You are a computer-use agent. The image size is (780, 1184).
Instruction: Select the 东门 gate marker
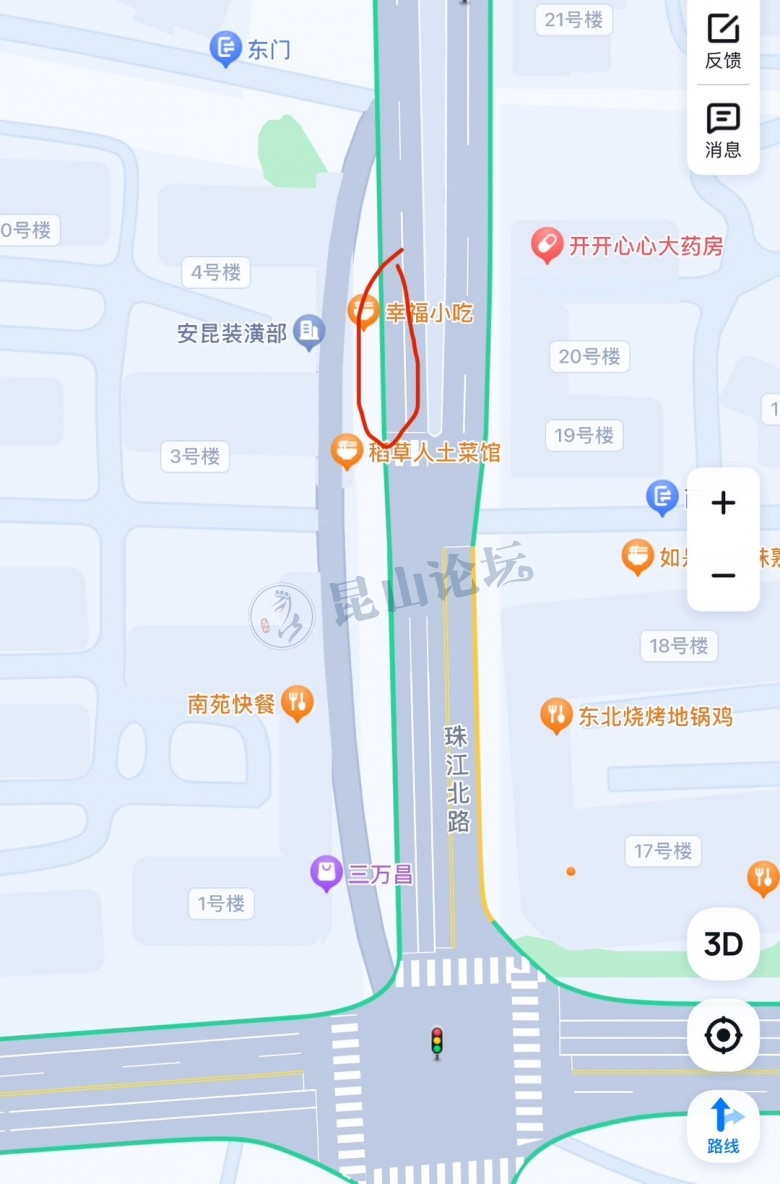tap(226, 47)
